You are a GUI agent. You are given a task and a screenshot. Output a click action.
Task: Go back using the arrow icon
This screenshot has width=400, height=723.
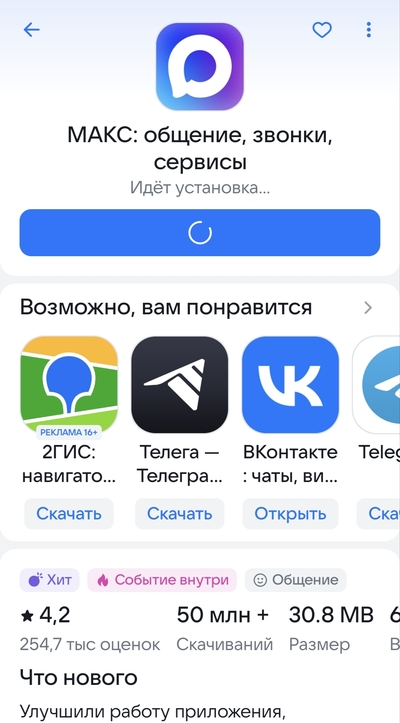click(31, 30)
